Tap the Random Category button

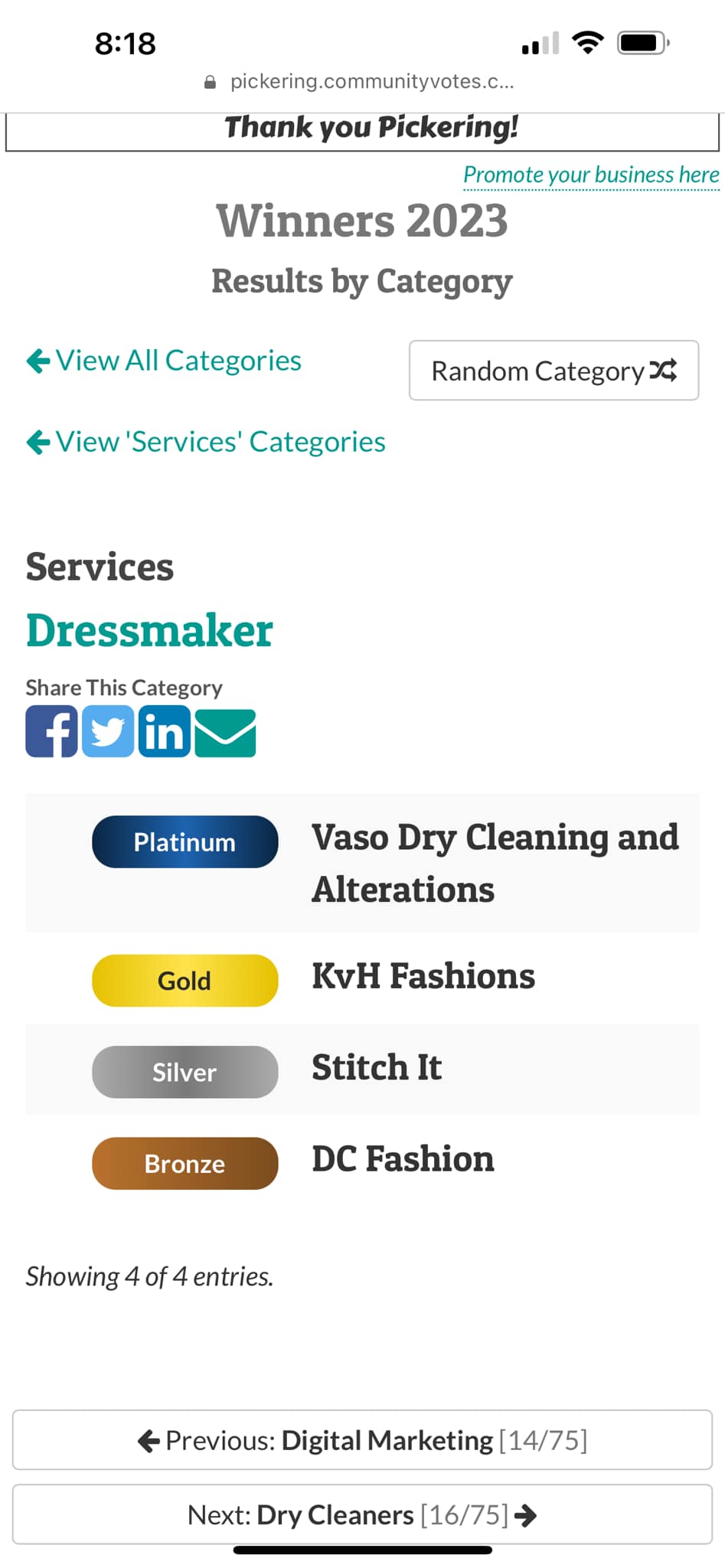[x=554, y=371]
